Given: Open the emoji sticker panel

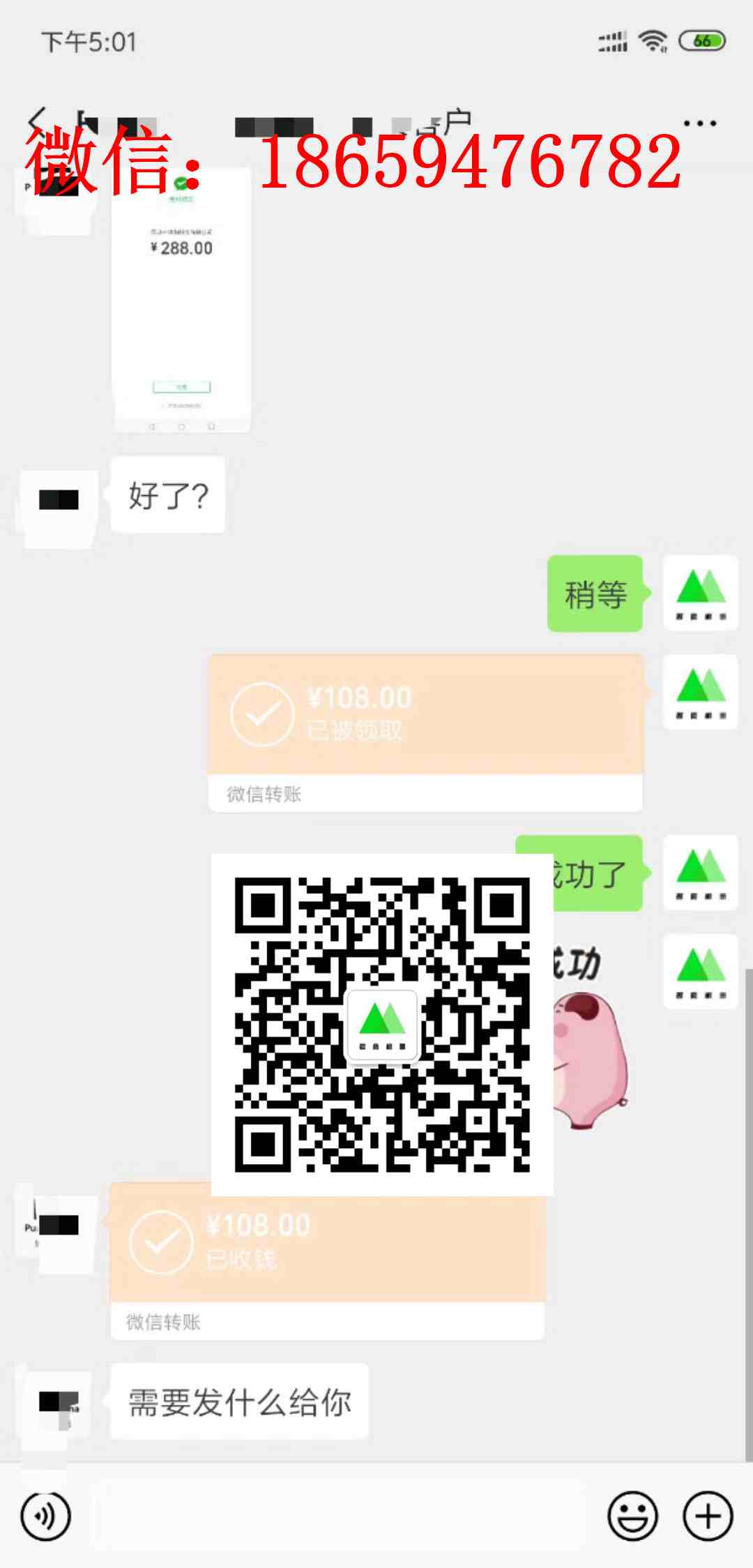Looking at the screenshot, I should pos(632,1516).
